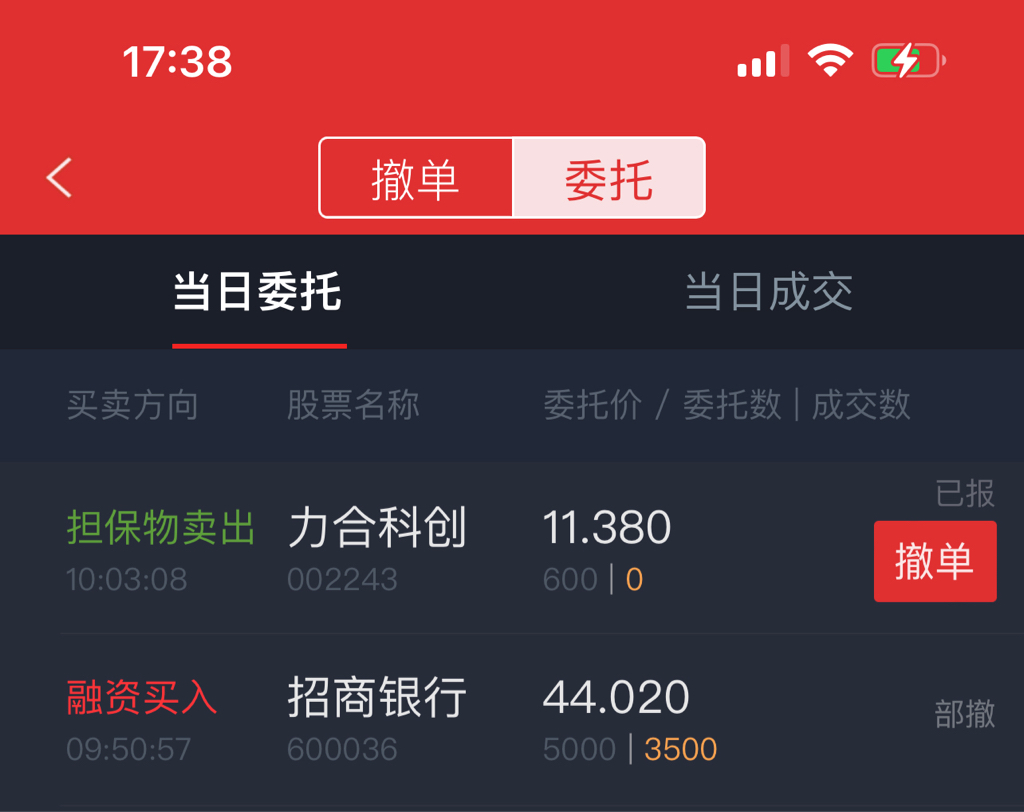Go back with the top-left arrow
The image size is (1024, 812).
tap(59, 178)
